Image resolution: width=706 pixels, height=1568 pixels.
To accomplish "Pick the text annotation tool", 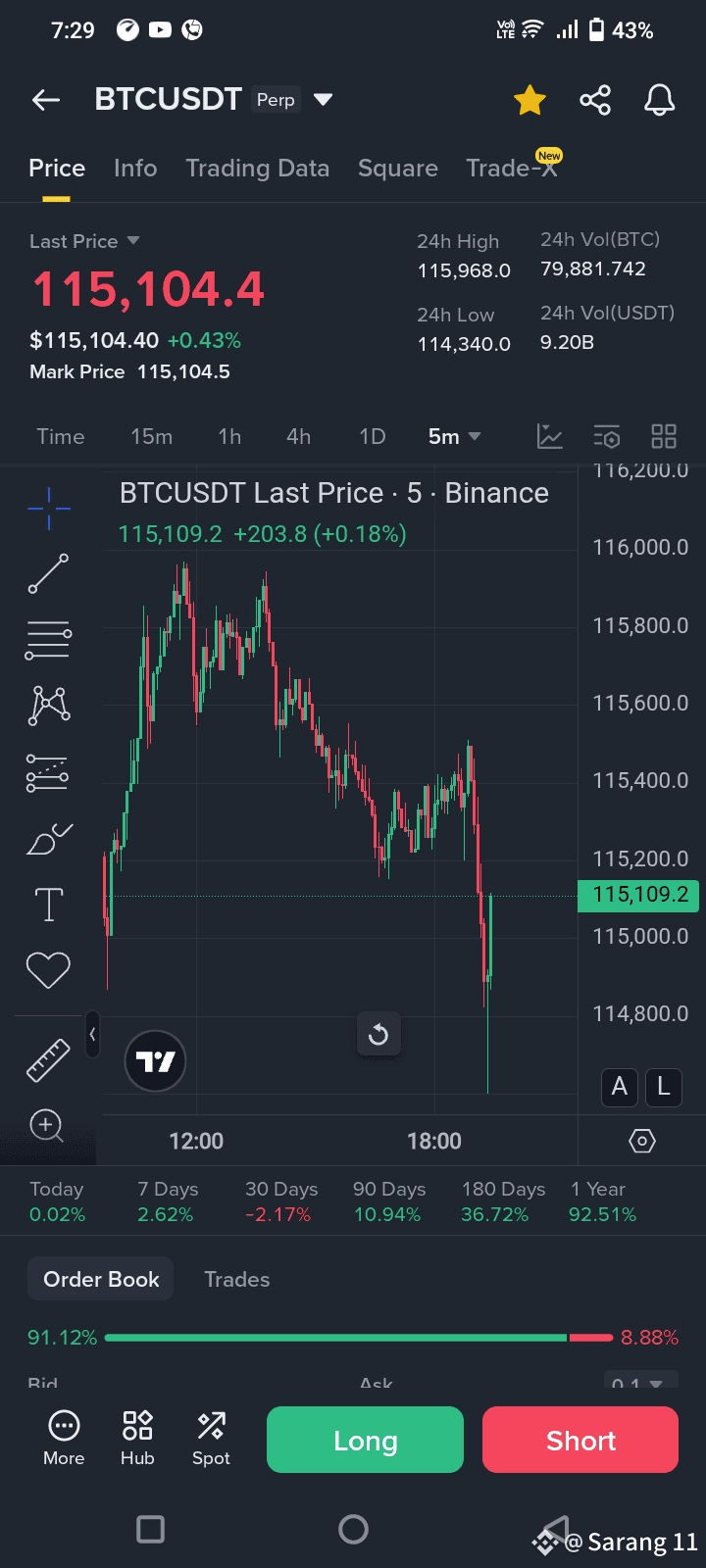I will click(x=48, y=905).
